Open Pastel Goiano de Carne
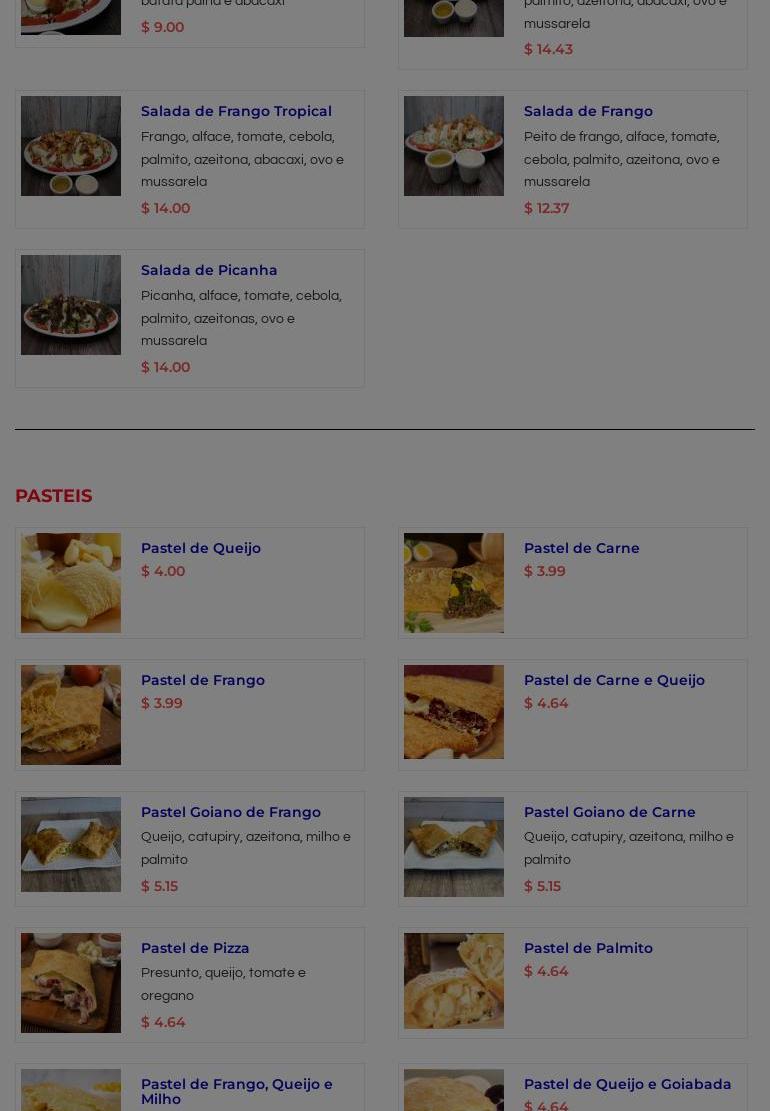770x1111 pixels. [x=609, y=812]
